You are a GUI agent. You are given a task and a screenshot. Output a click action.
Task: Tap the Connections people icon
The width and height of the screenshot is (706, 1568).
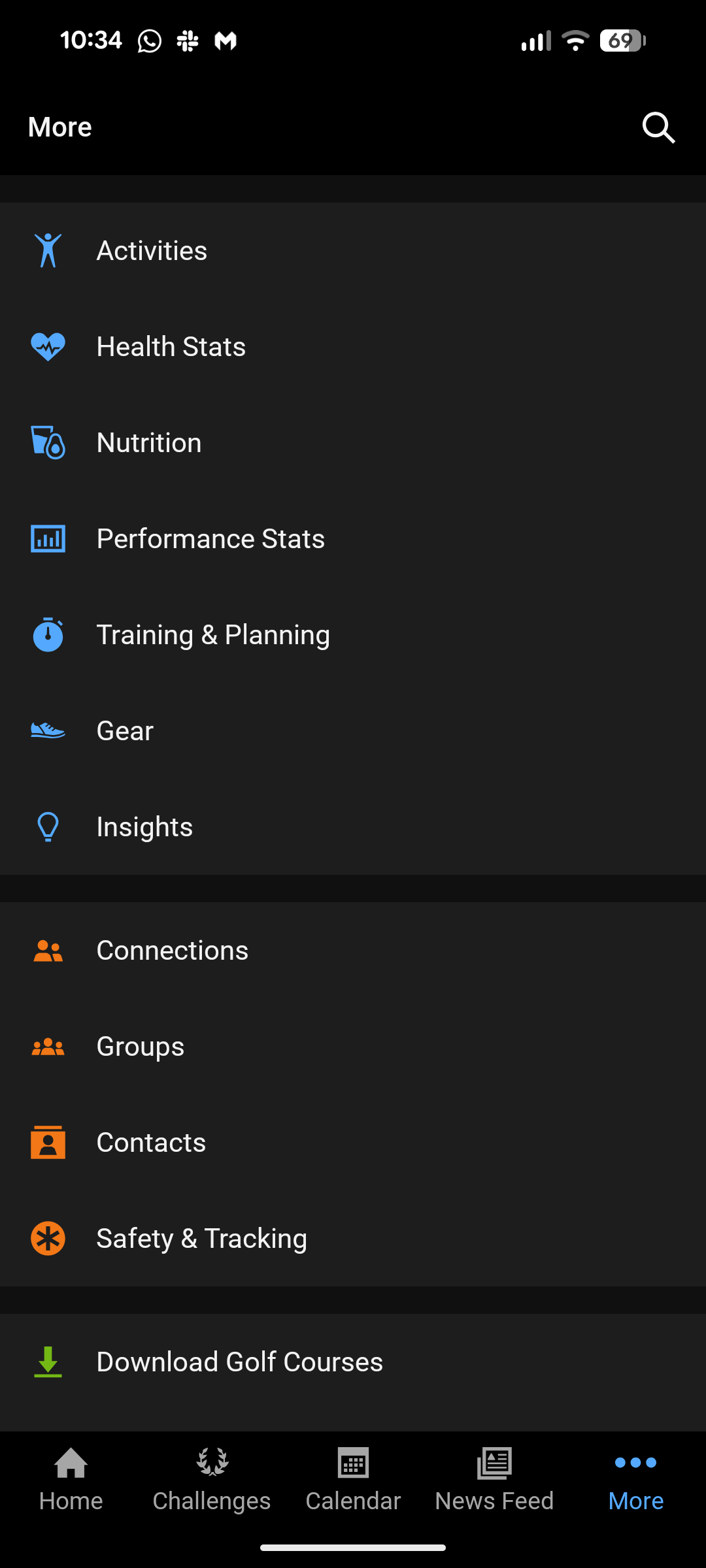coord(48,950)
